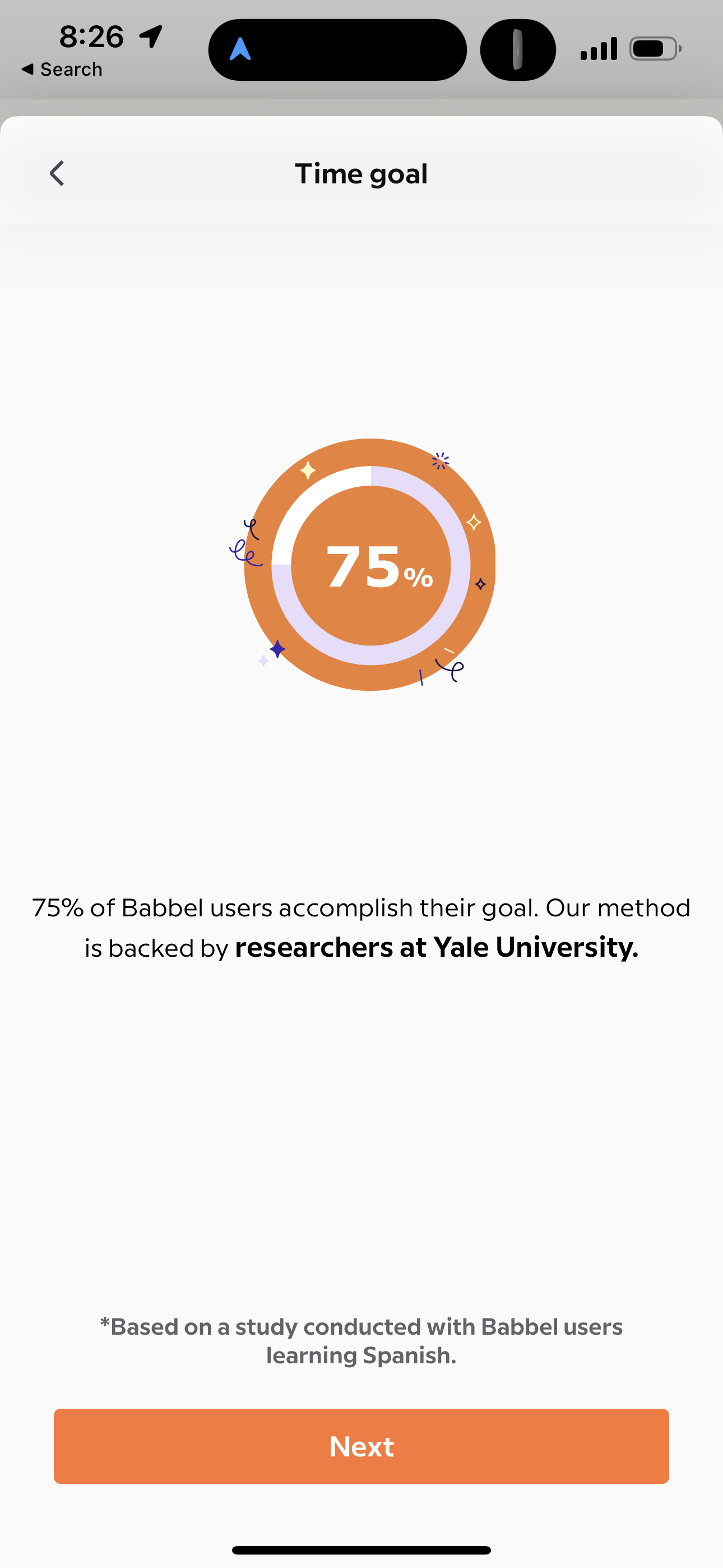The height and width of the screenshot is (1568, 723).
Task: Tap the Dynamic Island activity pill
Action: coord(338,49)
